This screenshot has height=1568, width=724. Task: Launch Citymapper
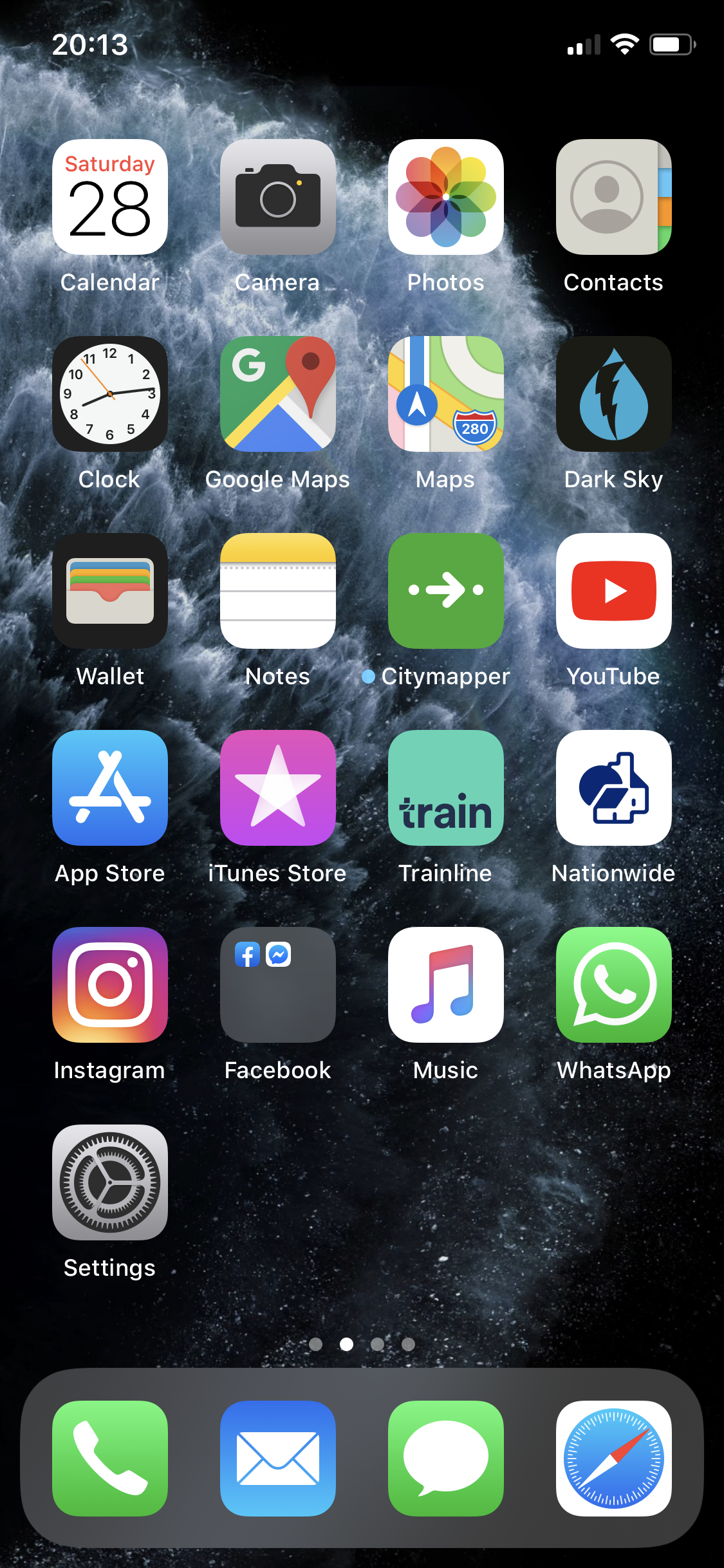point(446,591)
